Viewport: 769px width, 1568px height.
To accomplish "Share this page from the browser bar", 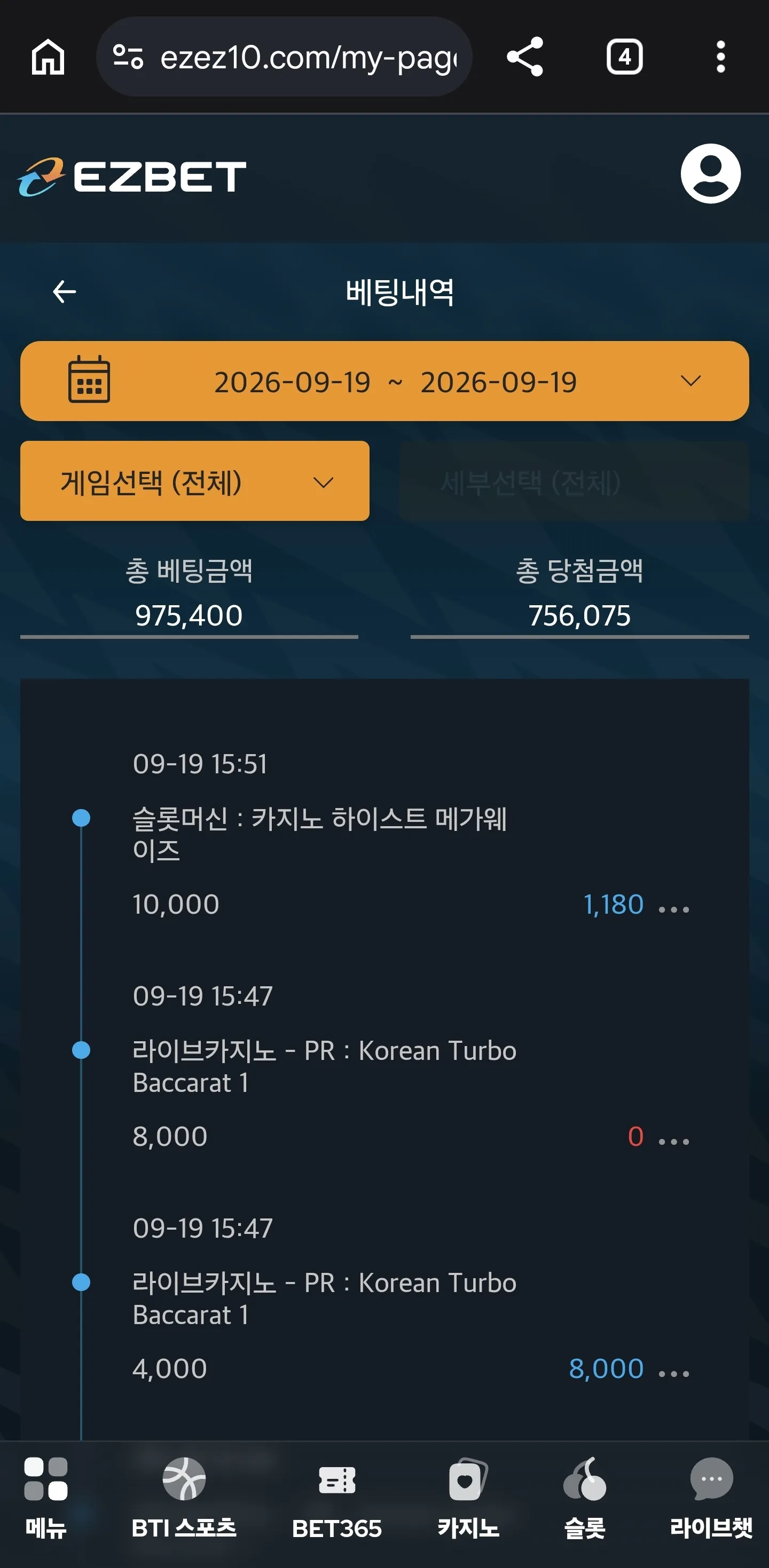I will coord(525,57).
